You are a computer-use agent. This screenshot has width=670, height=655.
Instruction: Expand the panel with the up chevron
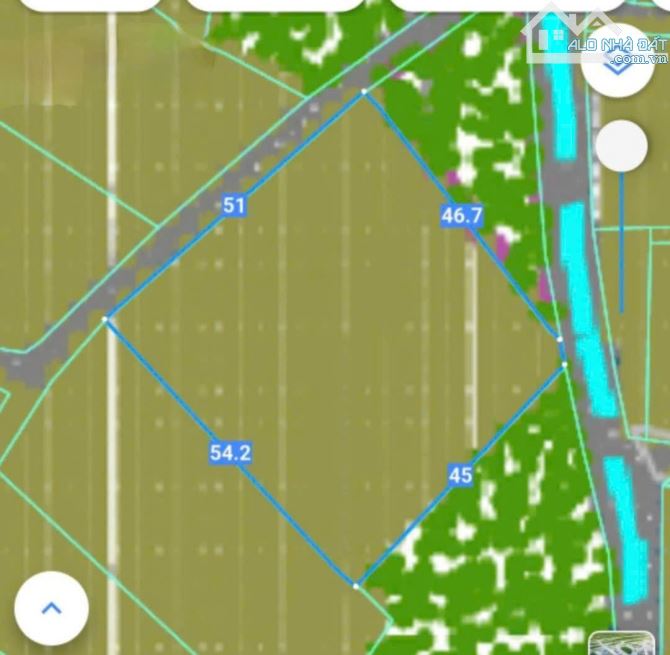[x=51, y=607]
